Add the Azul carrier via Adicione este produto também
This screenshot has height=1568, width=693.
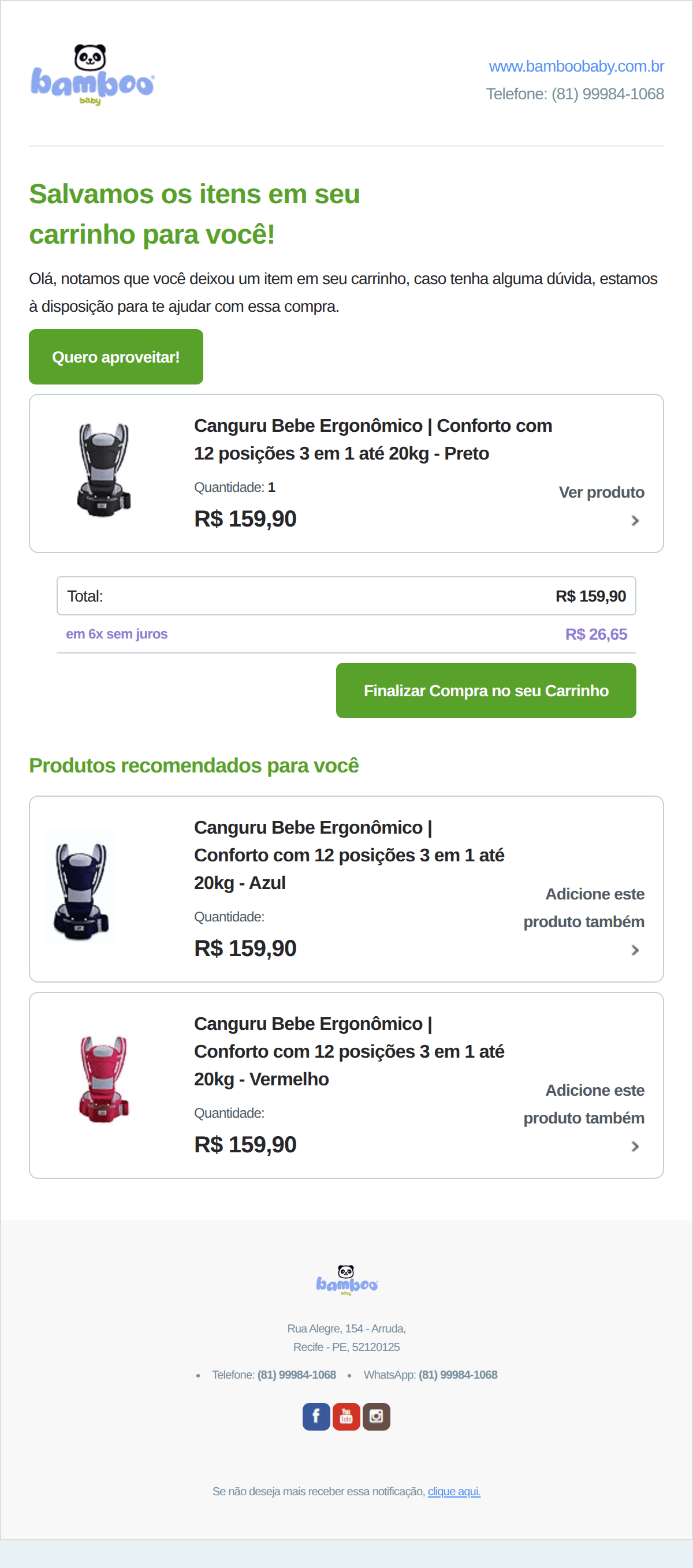tap(583, 908)
